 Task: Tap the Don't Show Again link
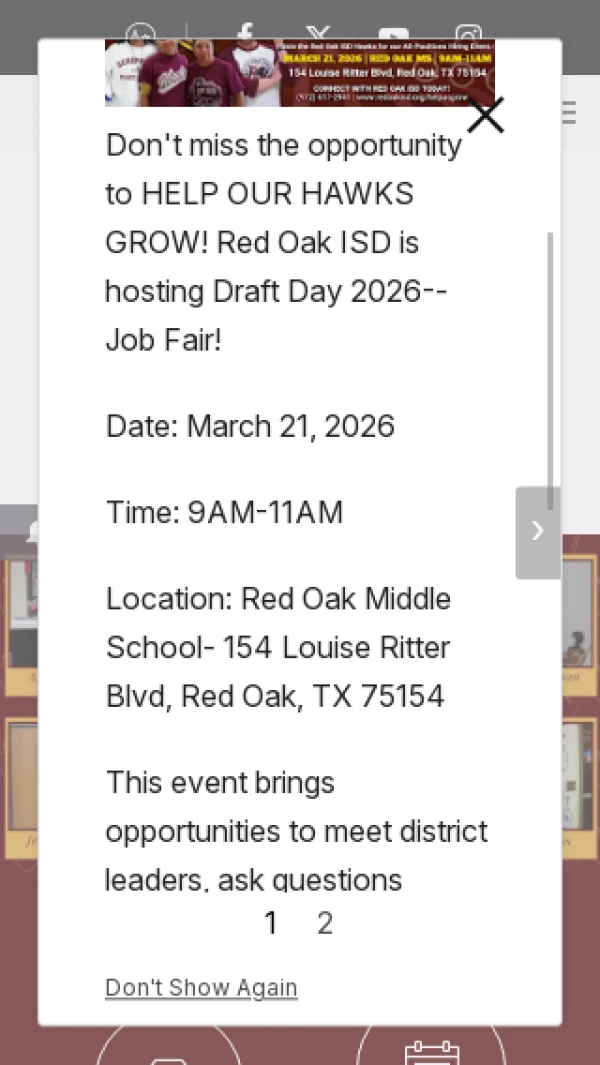click(201, 988)
